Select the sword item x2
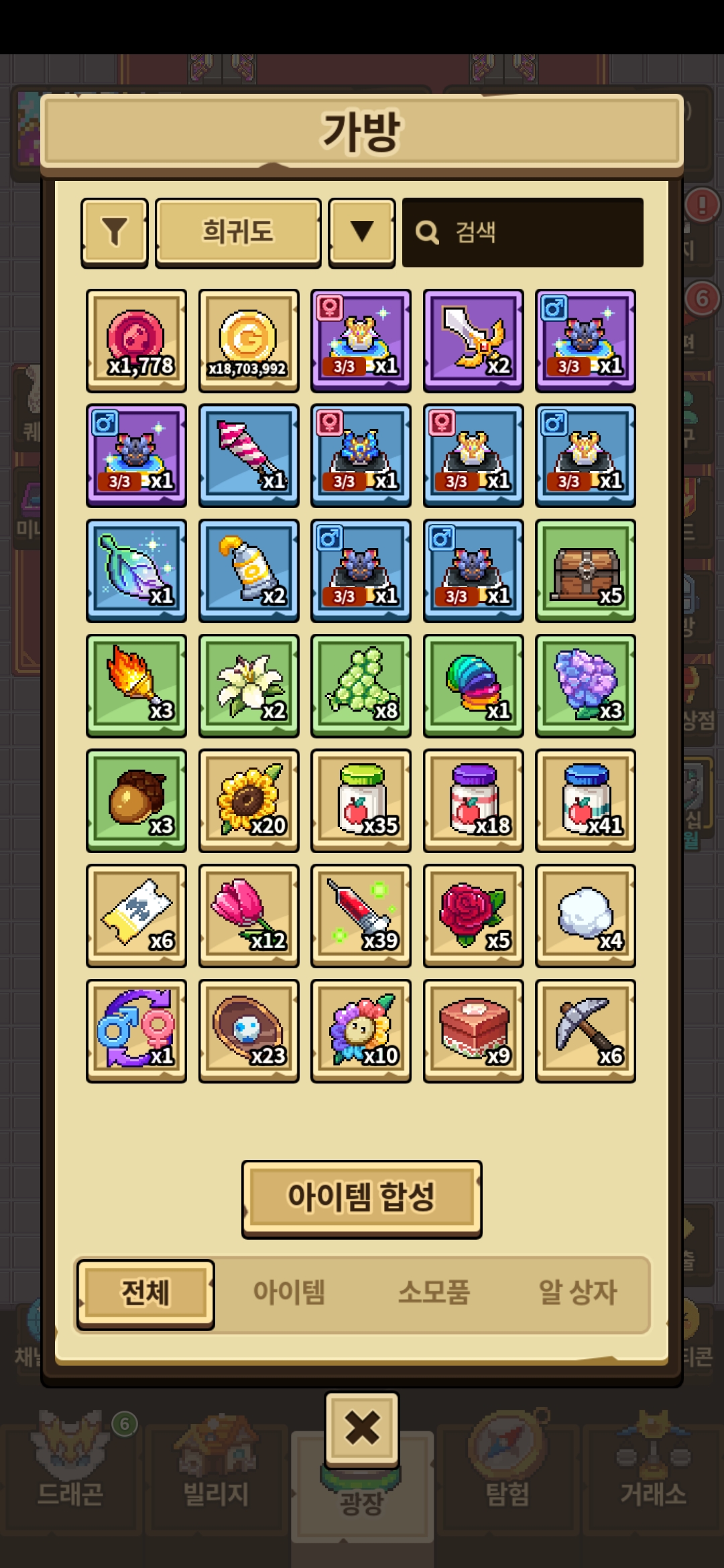 click(x=473, y=340)
